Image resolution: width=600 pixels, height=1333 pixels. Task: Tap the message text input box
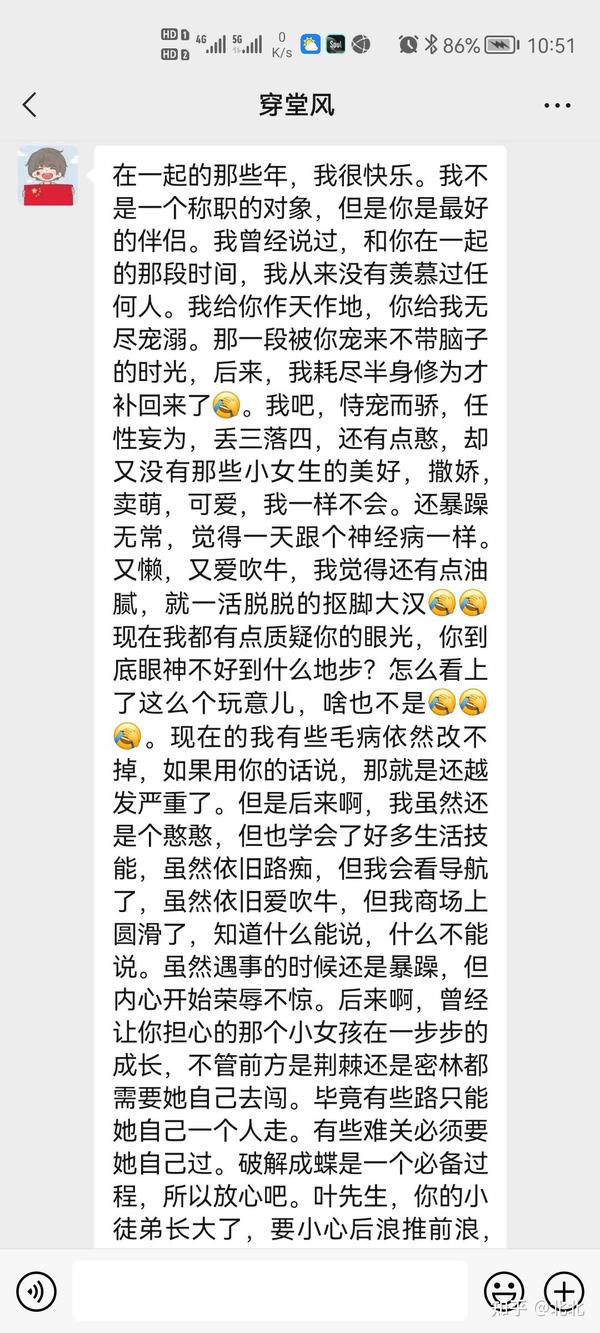tap(270, 1291)
